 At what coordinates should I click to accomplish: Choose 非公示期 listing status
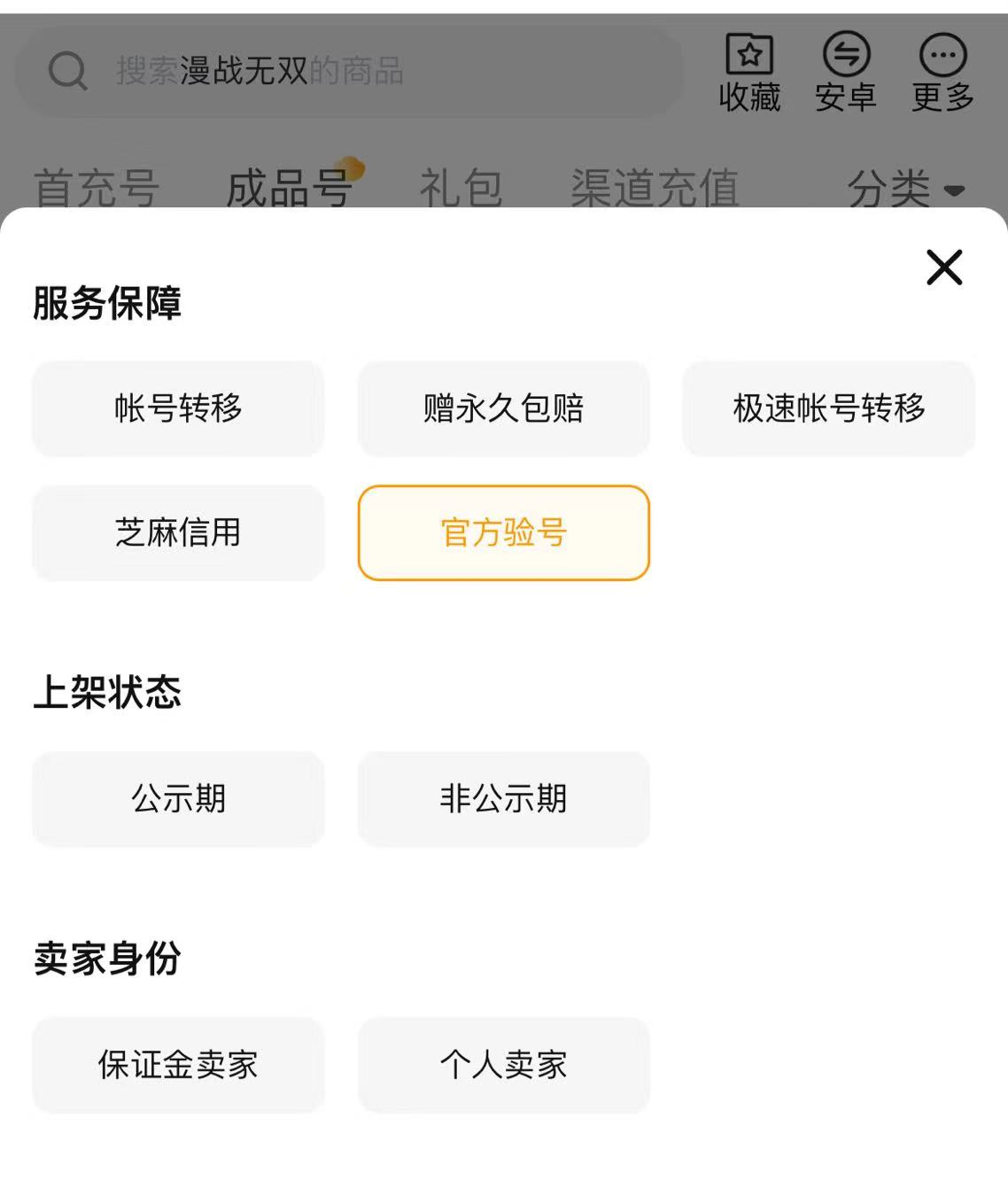[503, 798]
